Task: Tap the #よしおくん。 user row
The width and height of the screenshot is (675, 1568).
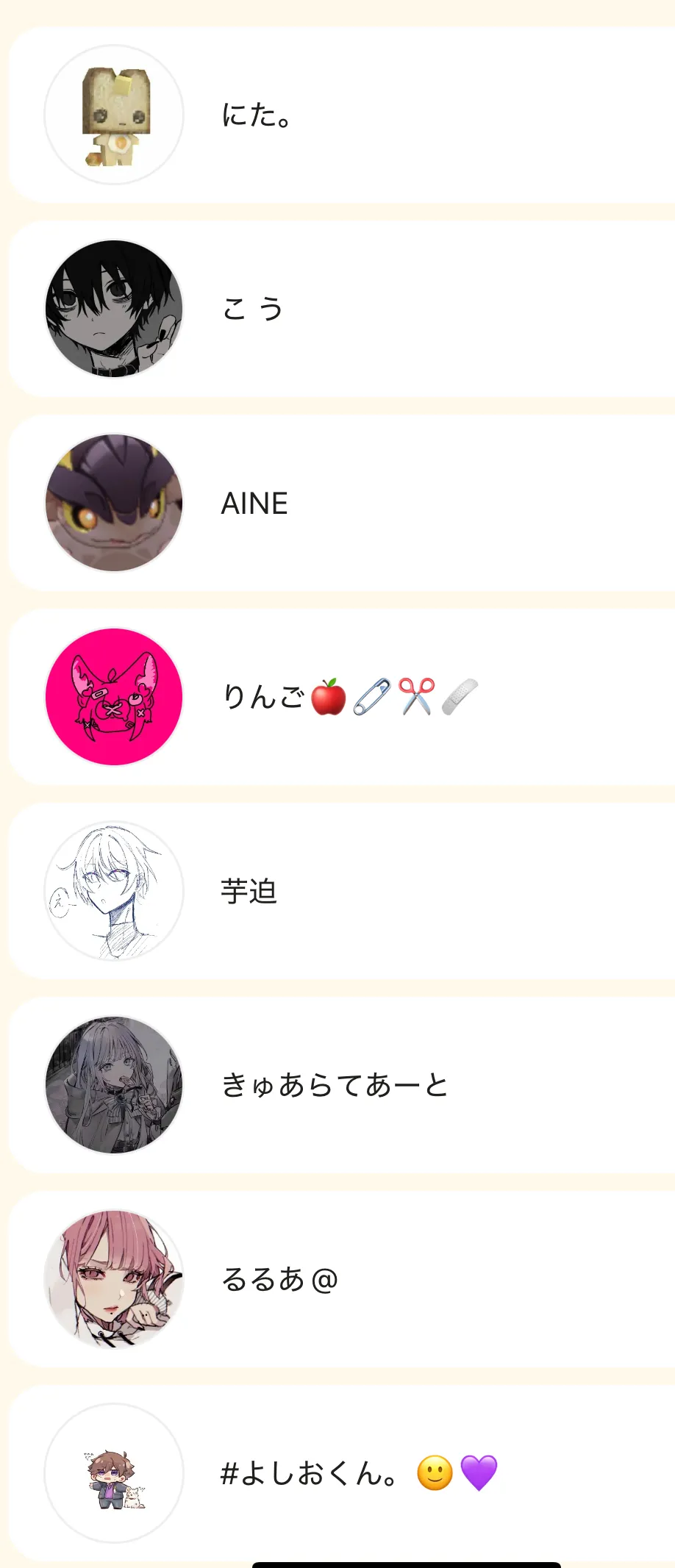Action: pyautogui.click(x=342, y=1473)
